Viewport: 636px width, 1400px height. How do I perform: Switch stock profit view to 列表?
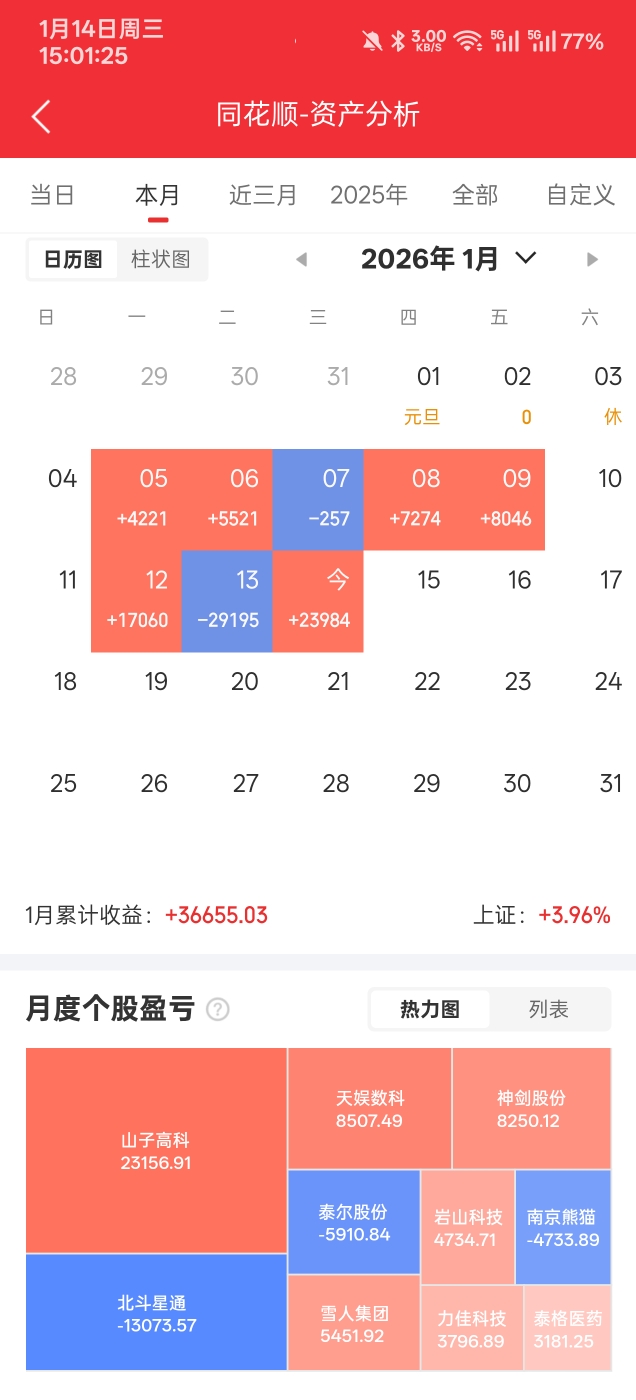click(549, 1009)
